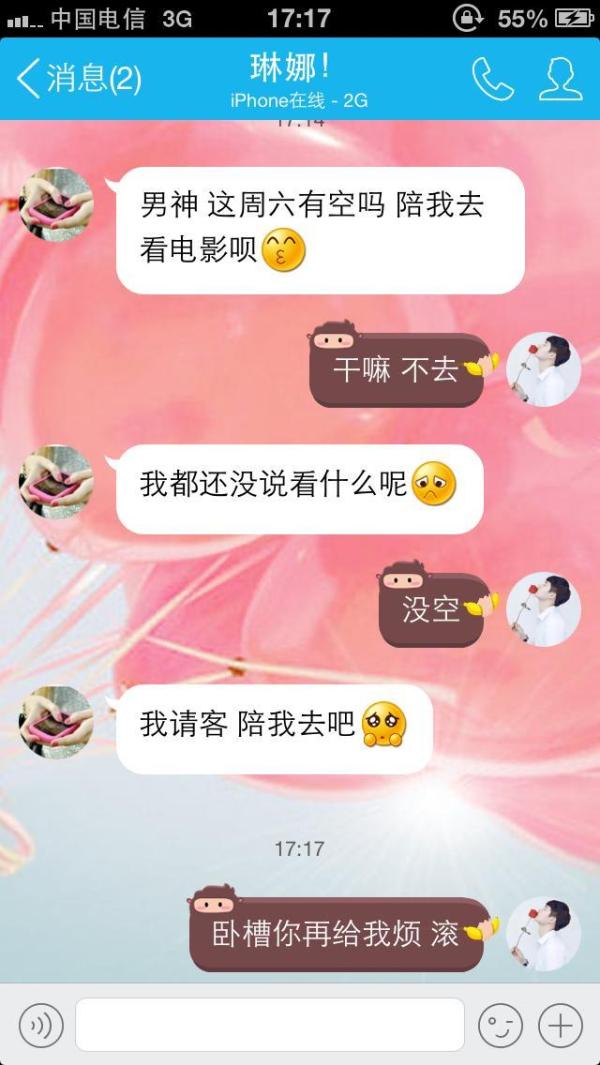Start a voice call with 琳娜
Screen dimensions: 600x1065
(x=492, y=79)
